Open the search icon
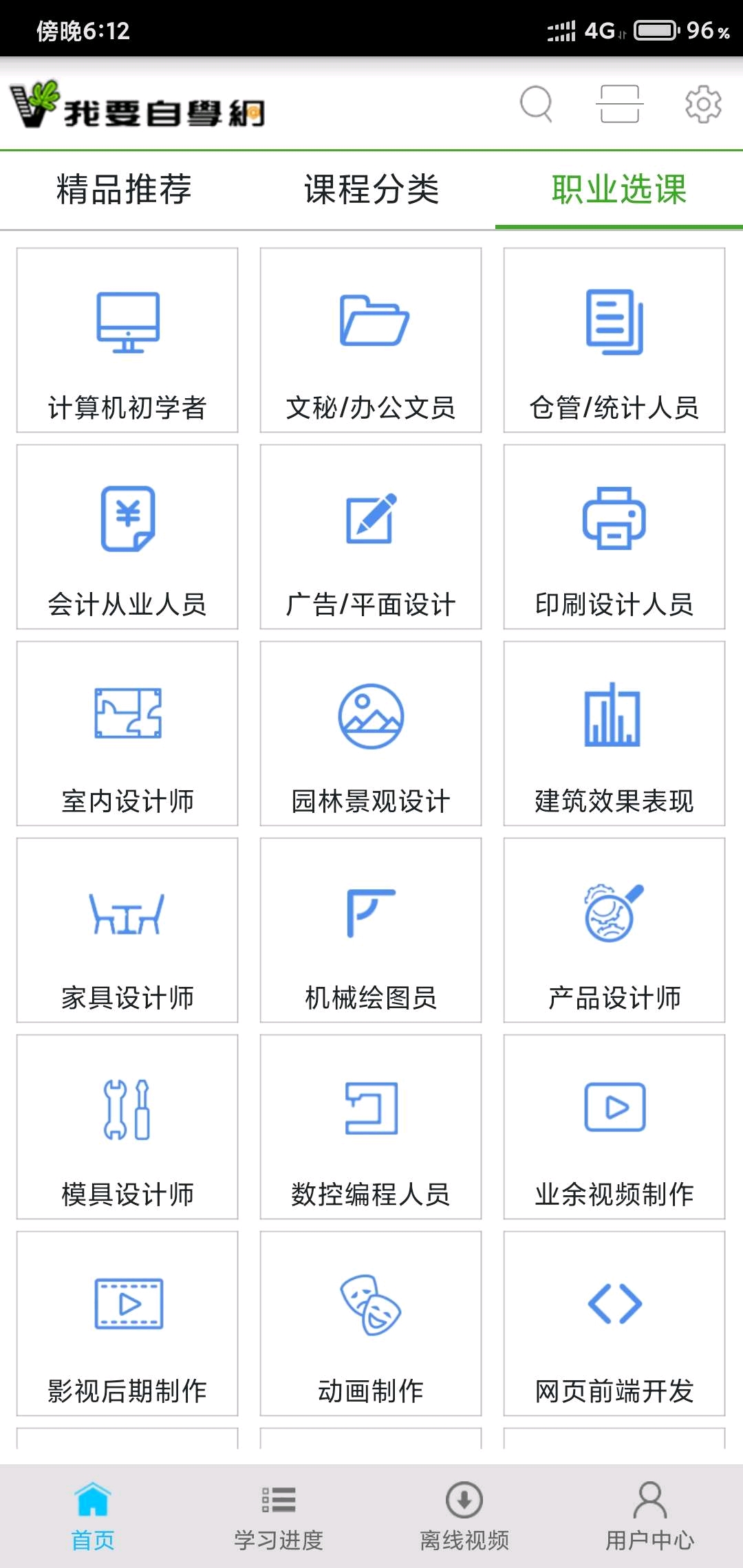The image size is (743, 1568). click(536, 104)
